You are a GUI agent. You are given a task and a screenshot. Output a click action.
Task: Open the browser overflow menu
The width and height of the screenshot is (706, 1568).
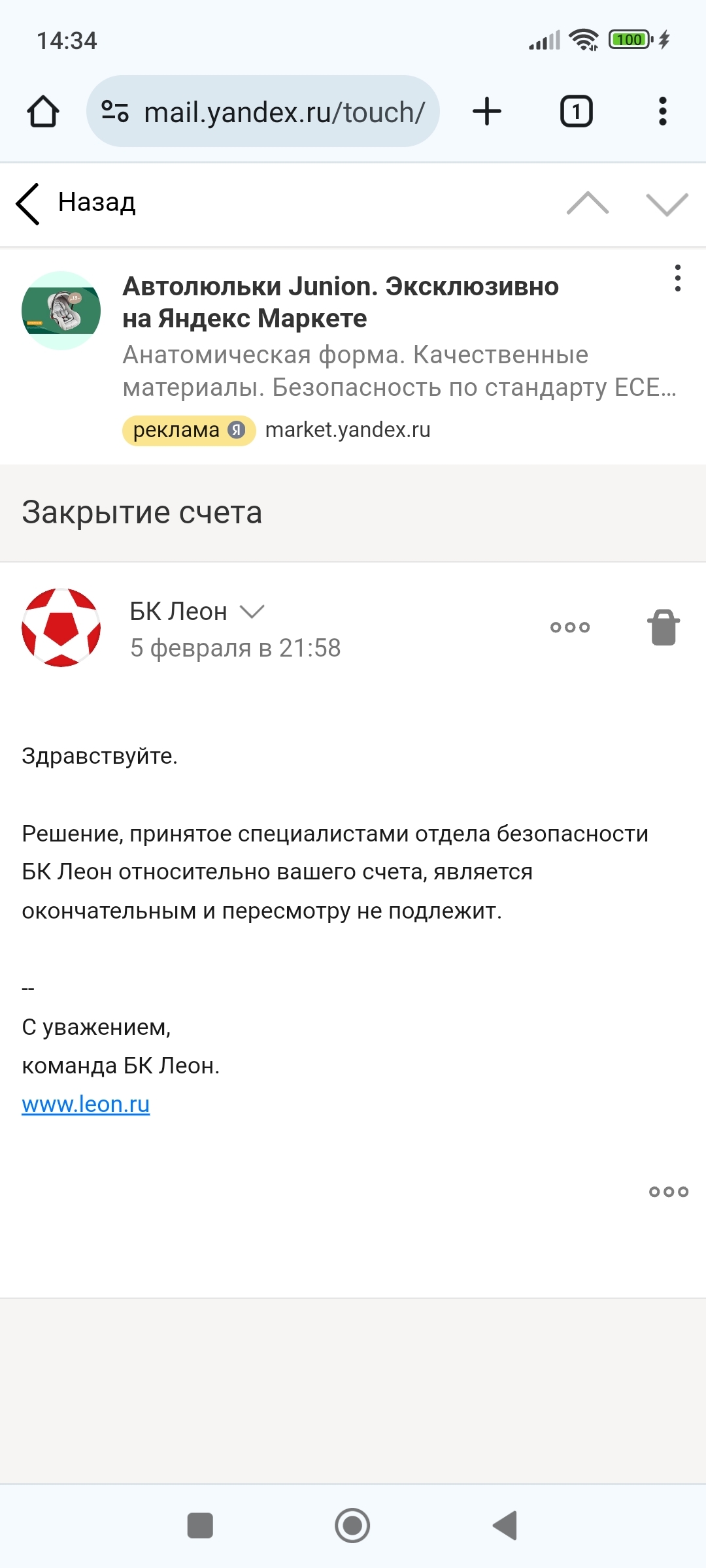[x=662, y=112]
